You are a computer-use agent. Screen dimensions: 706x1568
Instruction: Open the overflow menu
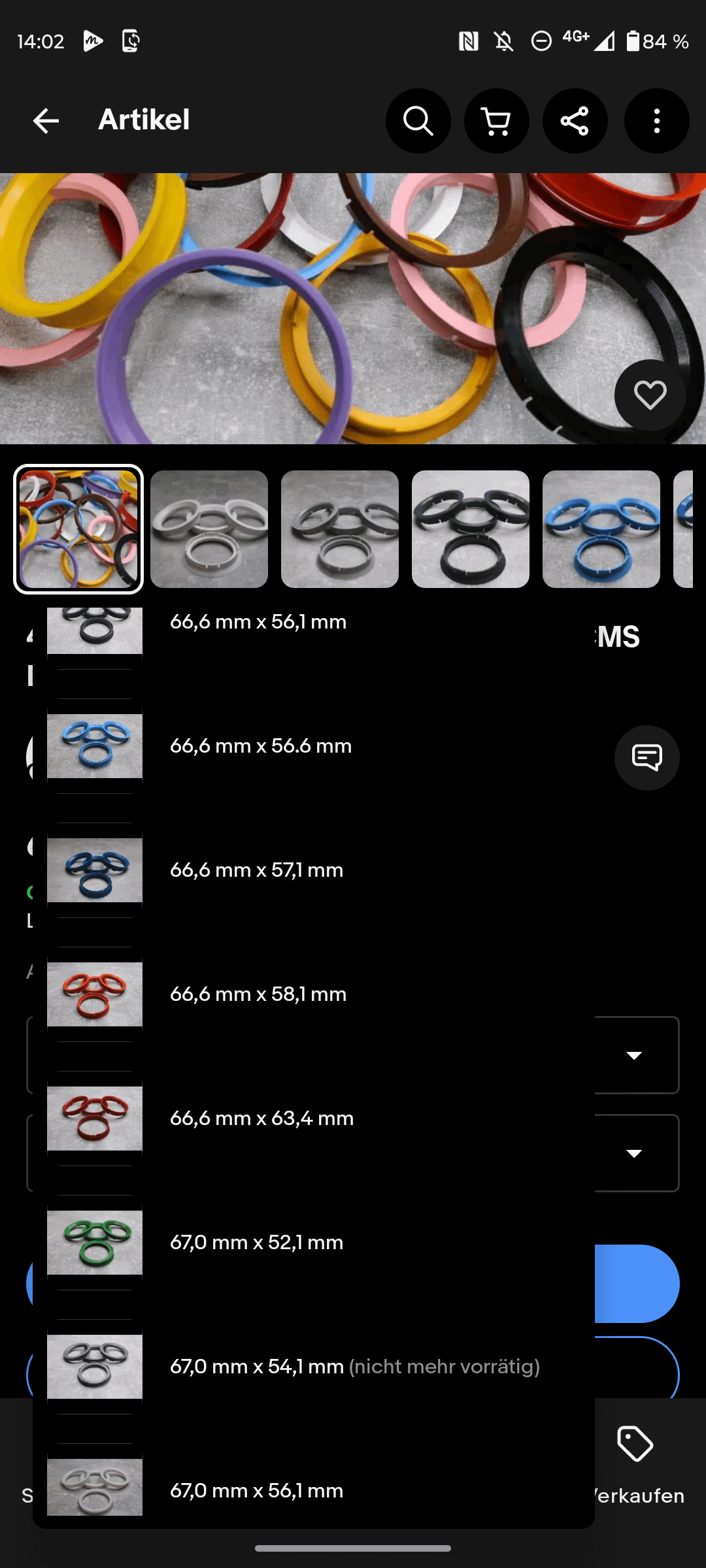(656, 121)
